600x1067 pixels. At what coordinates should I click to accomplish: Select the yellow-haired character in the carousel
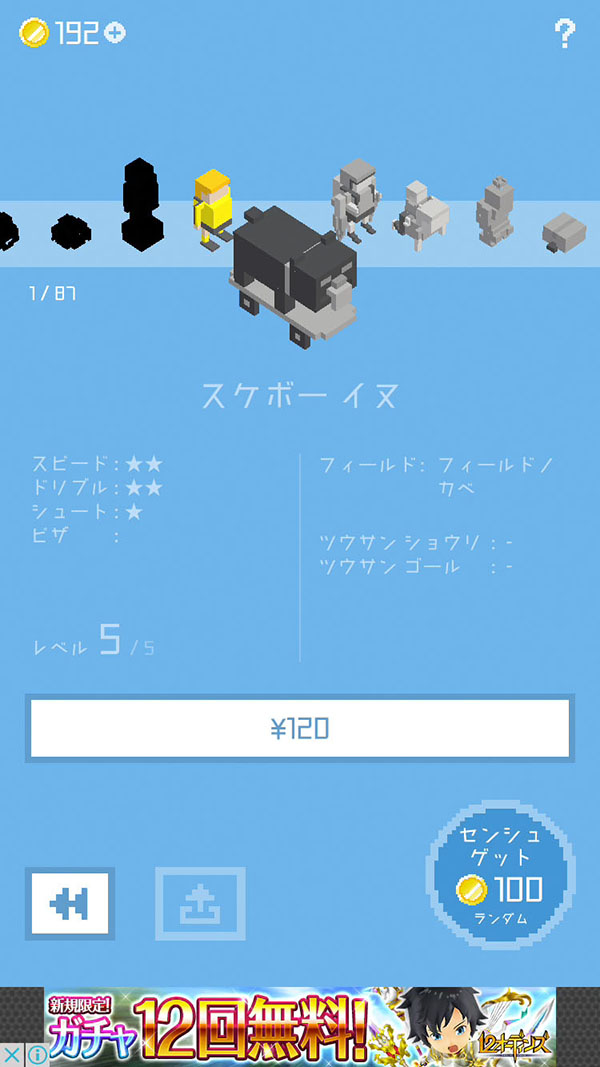pos(212,206)
